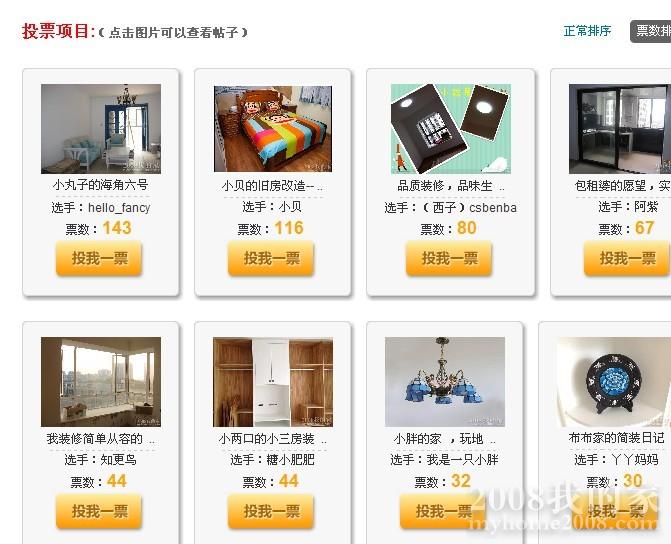Open 我装修简单从容的 picture
The height and width of the screenshot is (544, 671).
pyautogui.click(x=100, y=381)
